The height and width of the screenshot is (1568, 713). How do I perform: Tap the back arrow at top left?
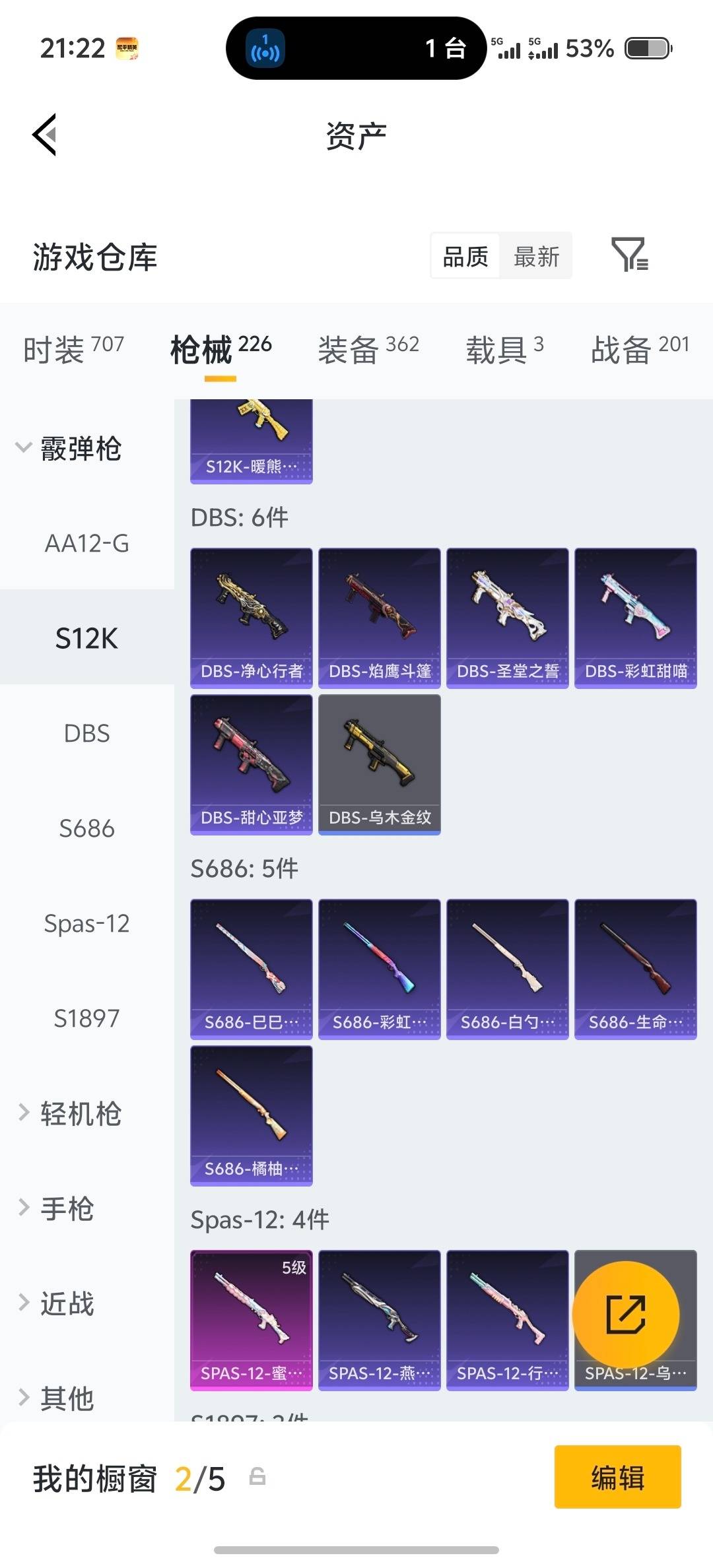click(44, 135)
